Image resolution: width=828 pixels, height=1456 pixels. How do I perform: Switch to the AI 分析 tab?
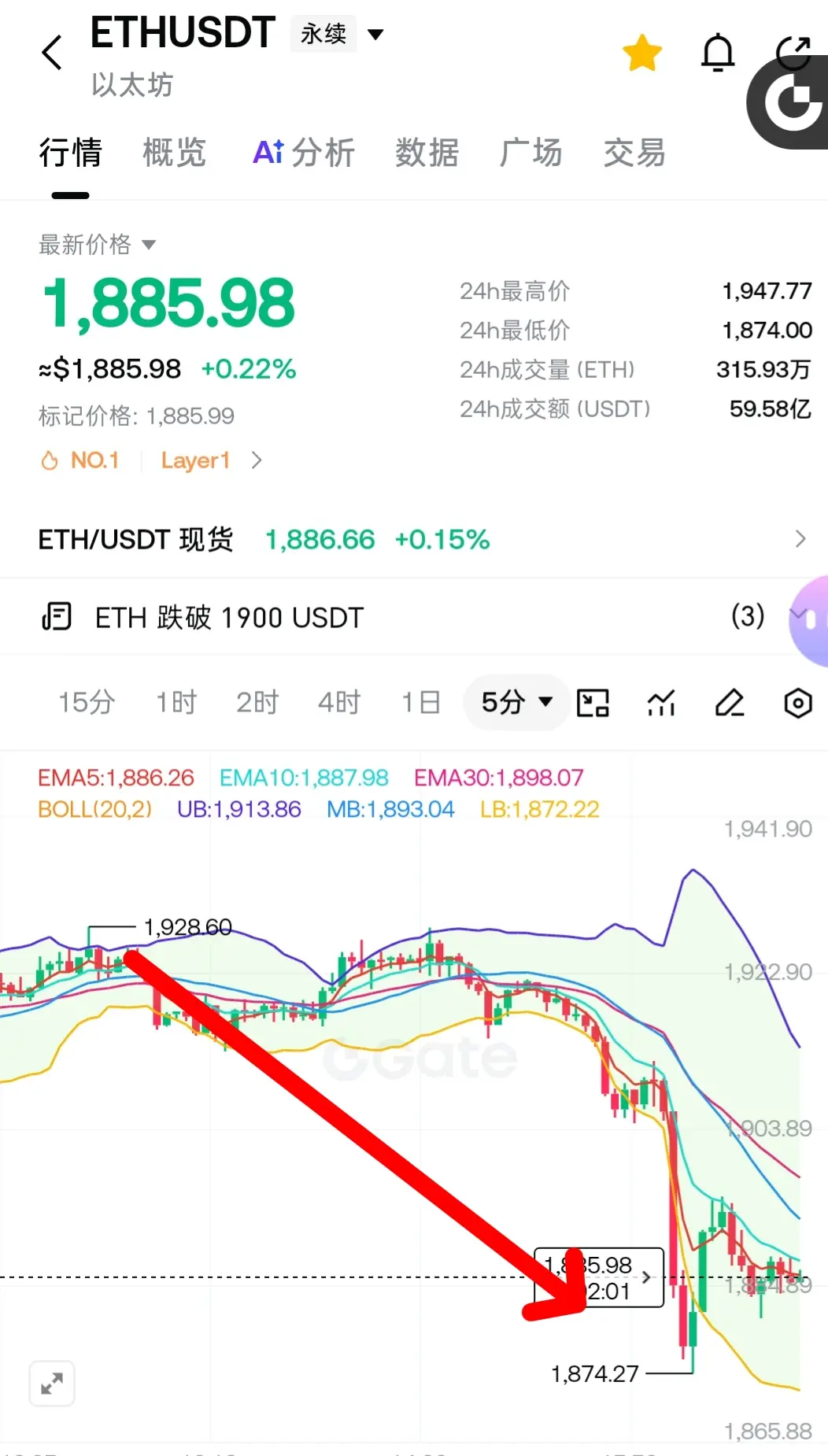click(x=304, y=152)
